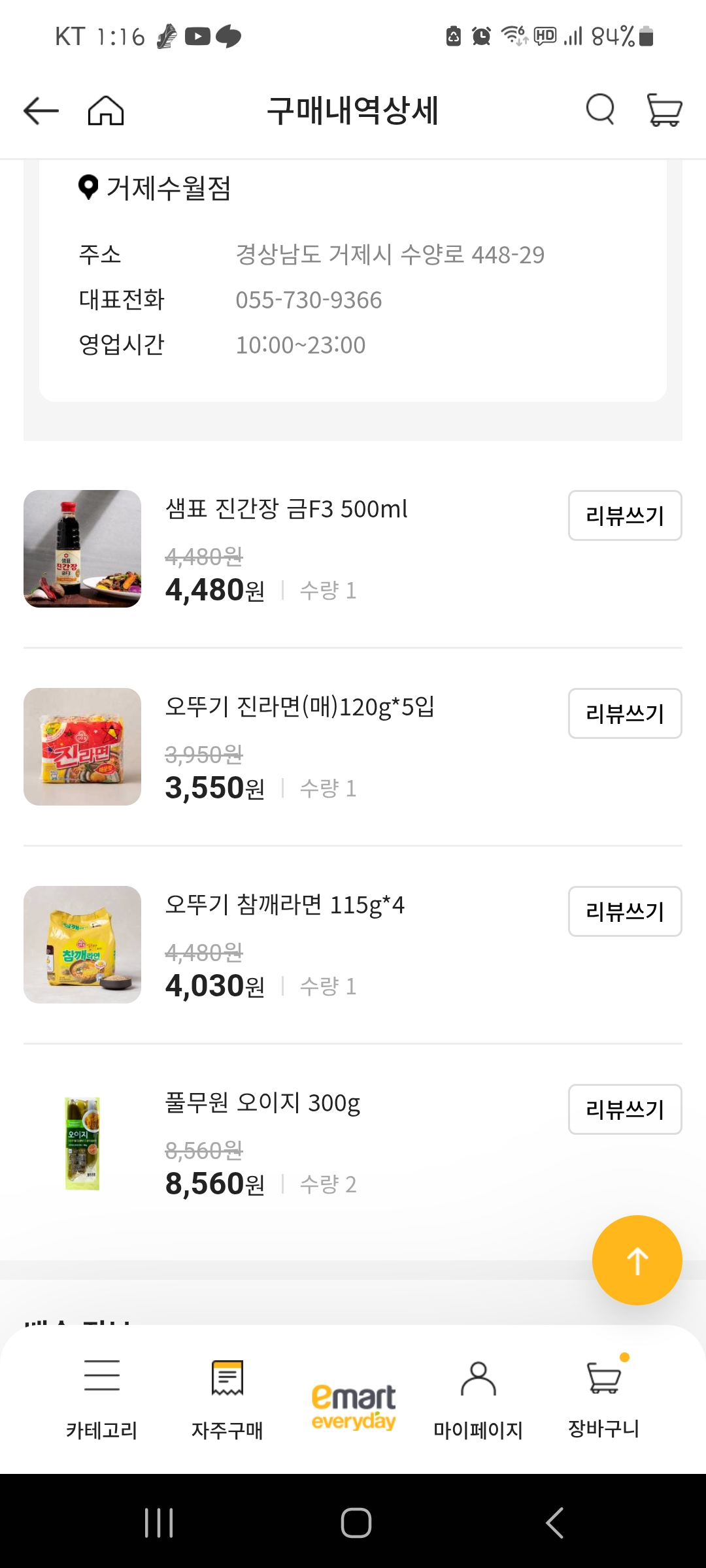Screen dimensions: 706x1568
Task: Write a review for 풀무원 오이지 300g
Action: click(x=624, y=1109)
